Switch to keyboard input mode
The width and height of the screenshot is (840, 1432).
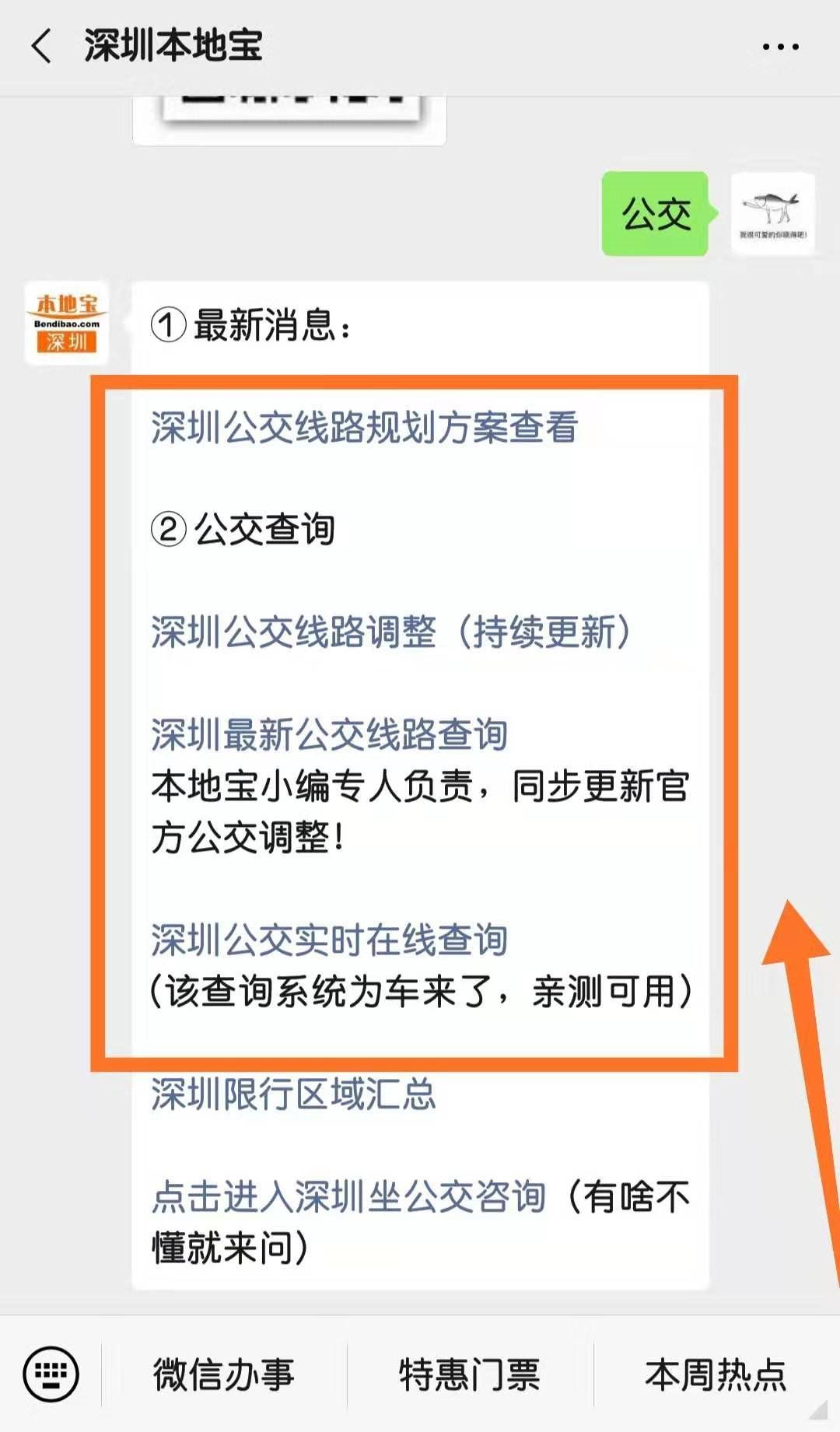tap(51, 1374)
